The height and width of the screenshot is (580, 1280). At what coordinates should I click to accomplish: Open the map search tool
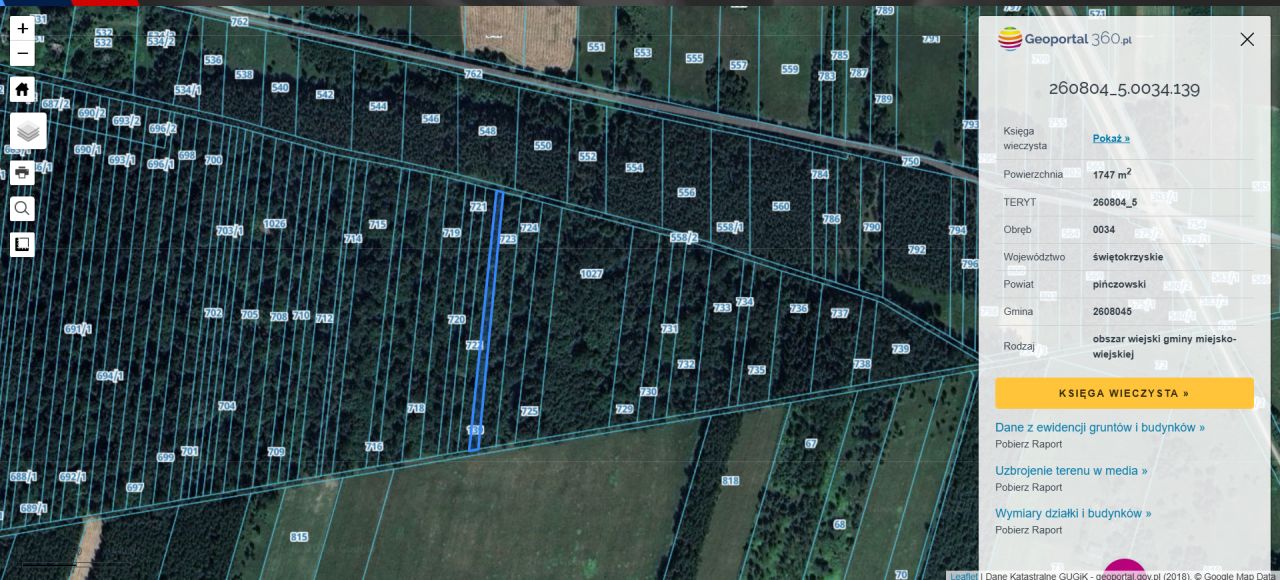click(22, 208)
